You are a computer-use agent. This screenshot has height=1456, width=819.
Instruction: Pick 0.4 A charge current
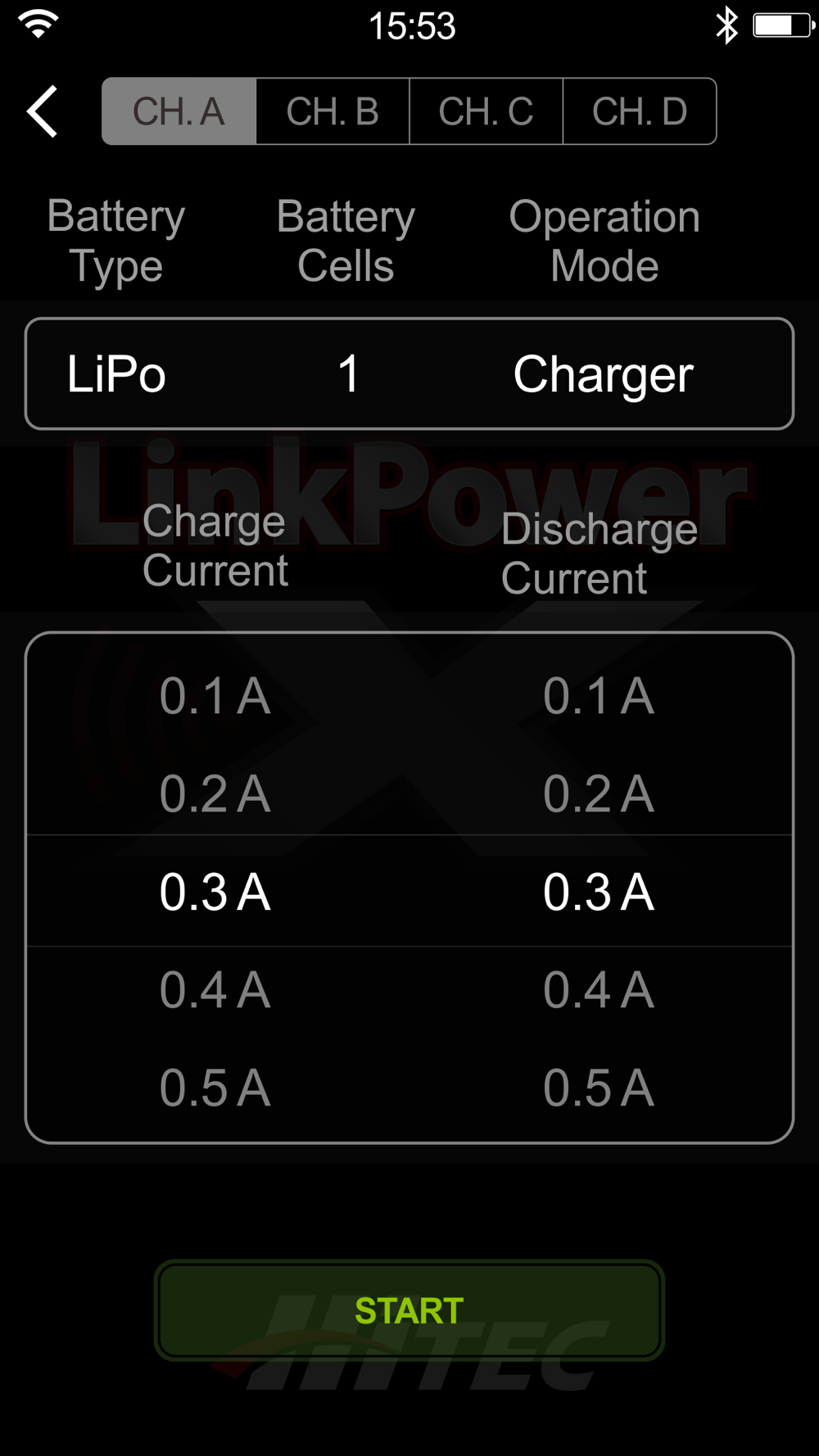click(215, 990)
